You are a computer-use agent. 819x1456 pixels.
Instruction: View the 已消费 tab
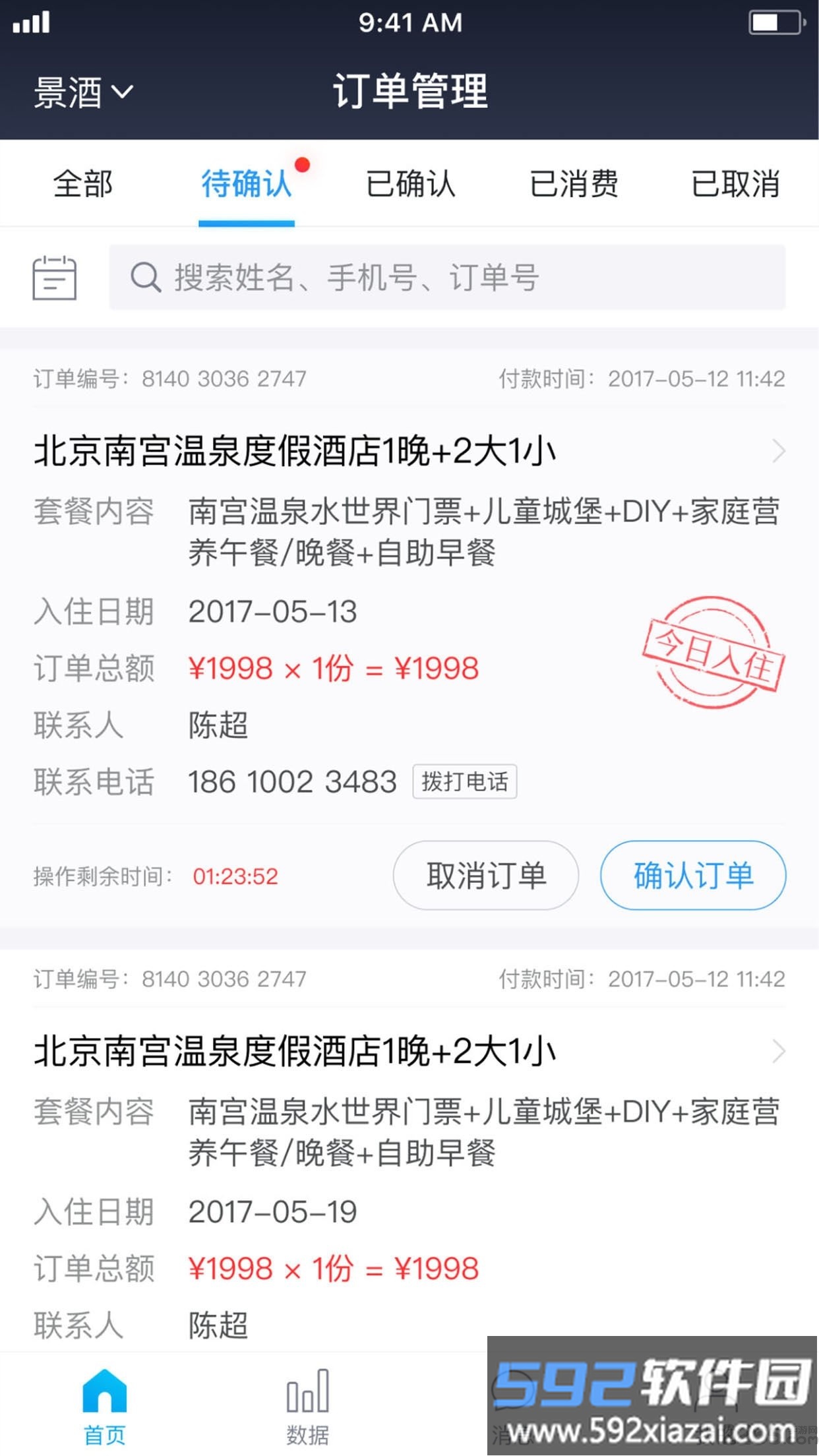click(x=574, y=183)
